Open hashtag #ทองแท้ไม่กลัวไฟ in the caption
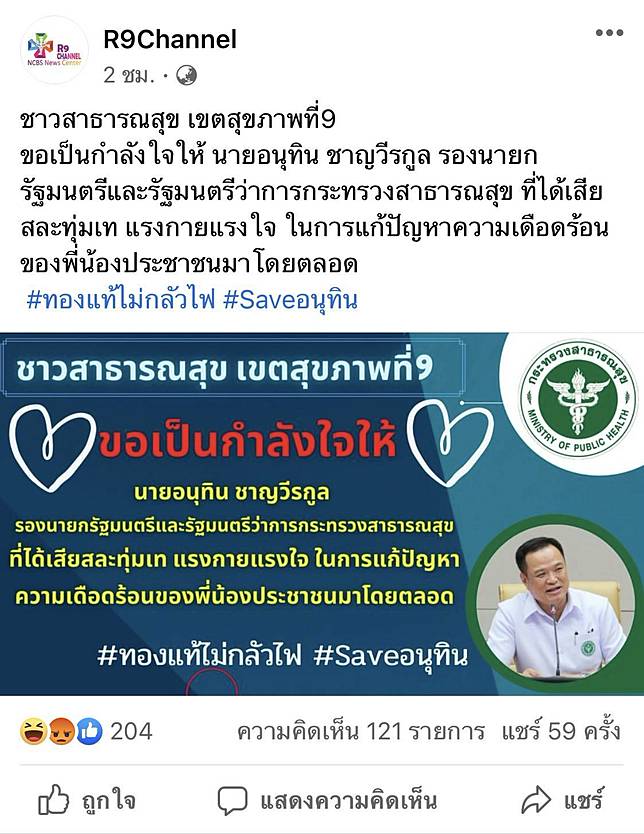This screenshot has width=644, height=834. click(x=119, y=300)
